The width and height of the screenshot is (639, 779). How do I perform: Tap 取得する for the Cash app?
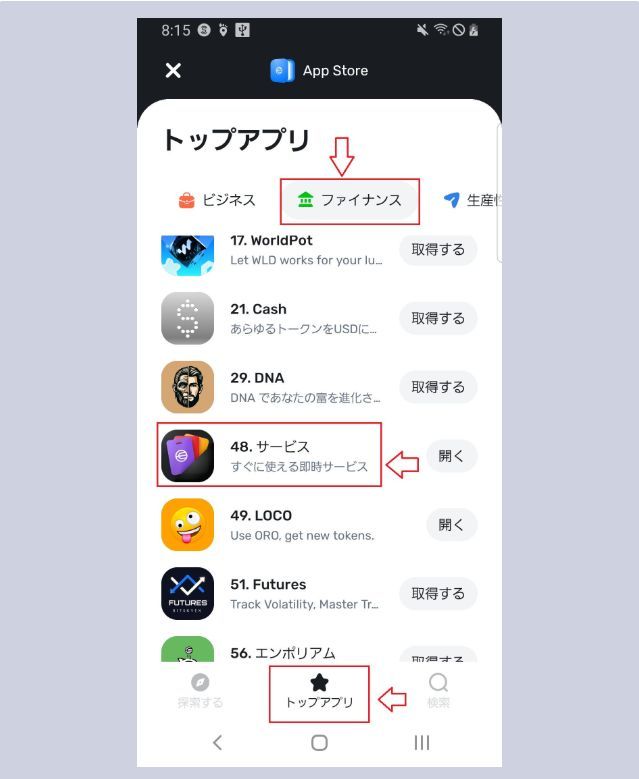438,318
